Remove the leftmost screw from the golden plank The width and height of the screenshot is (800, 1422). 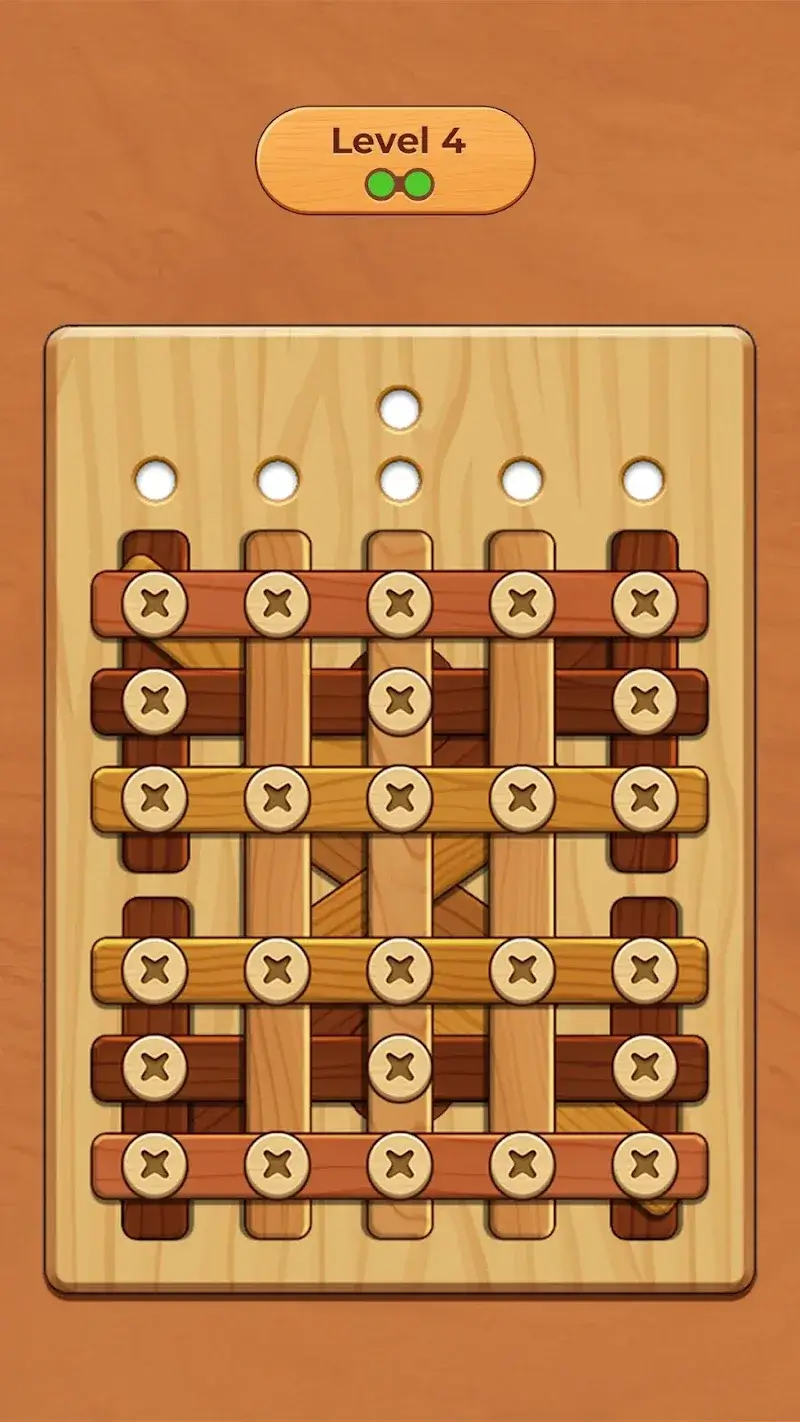[x=155, y=797]
